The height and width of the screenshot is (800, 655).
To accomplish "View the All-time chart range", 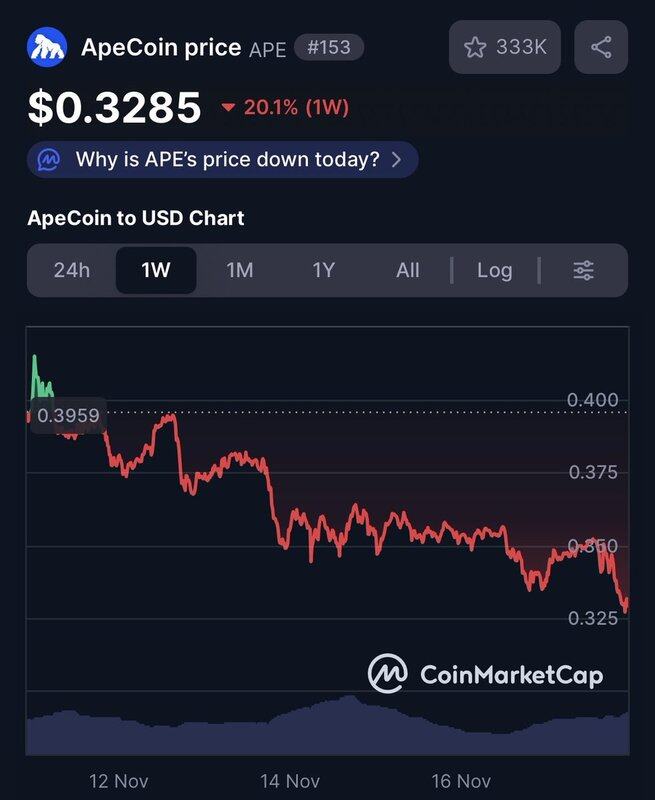I will pyautogui.click(x=408, y=270).
